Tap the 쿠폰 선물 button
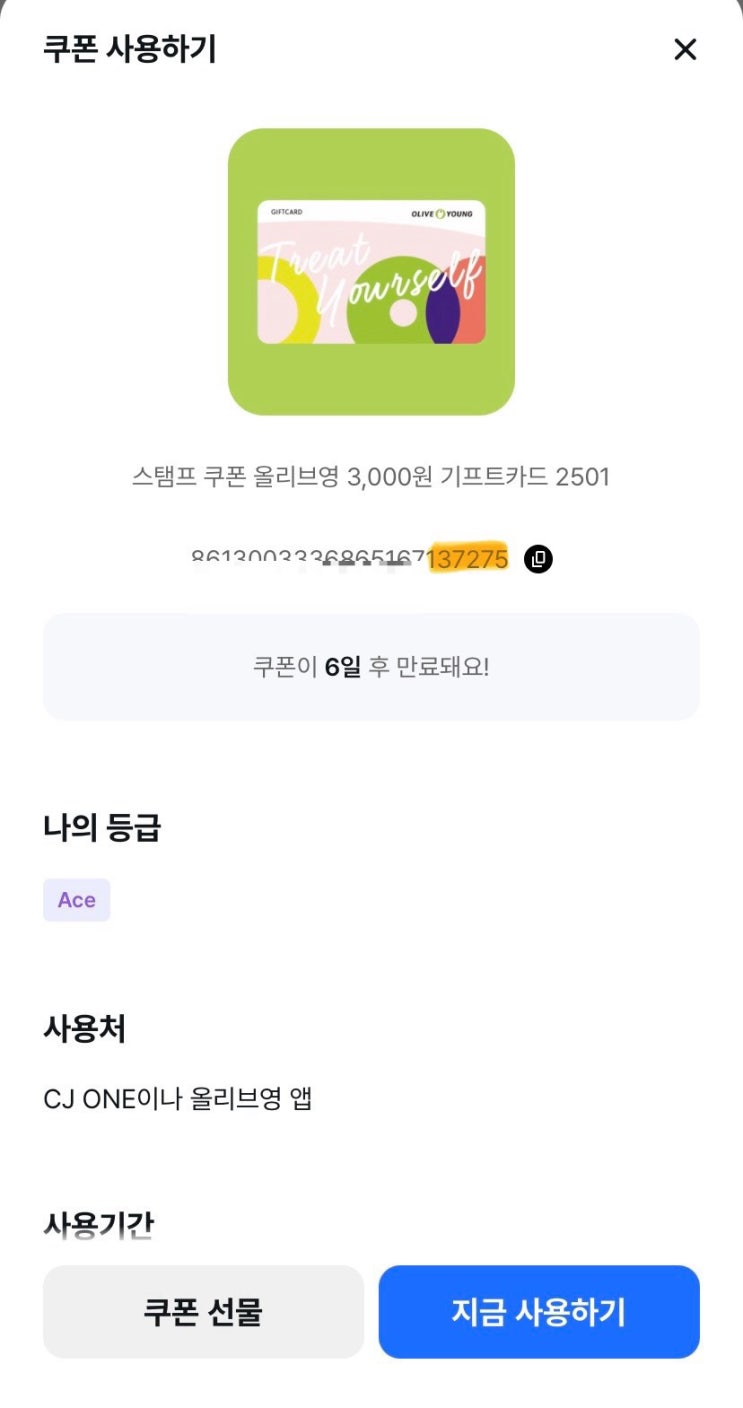 [x=203, y=1312]
